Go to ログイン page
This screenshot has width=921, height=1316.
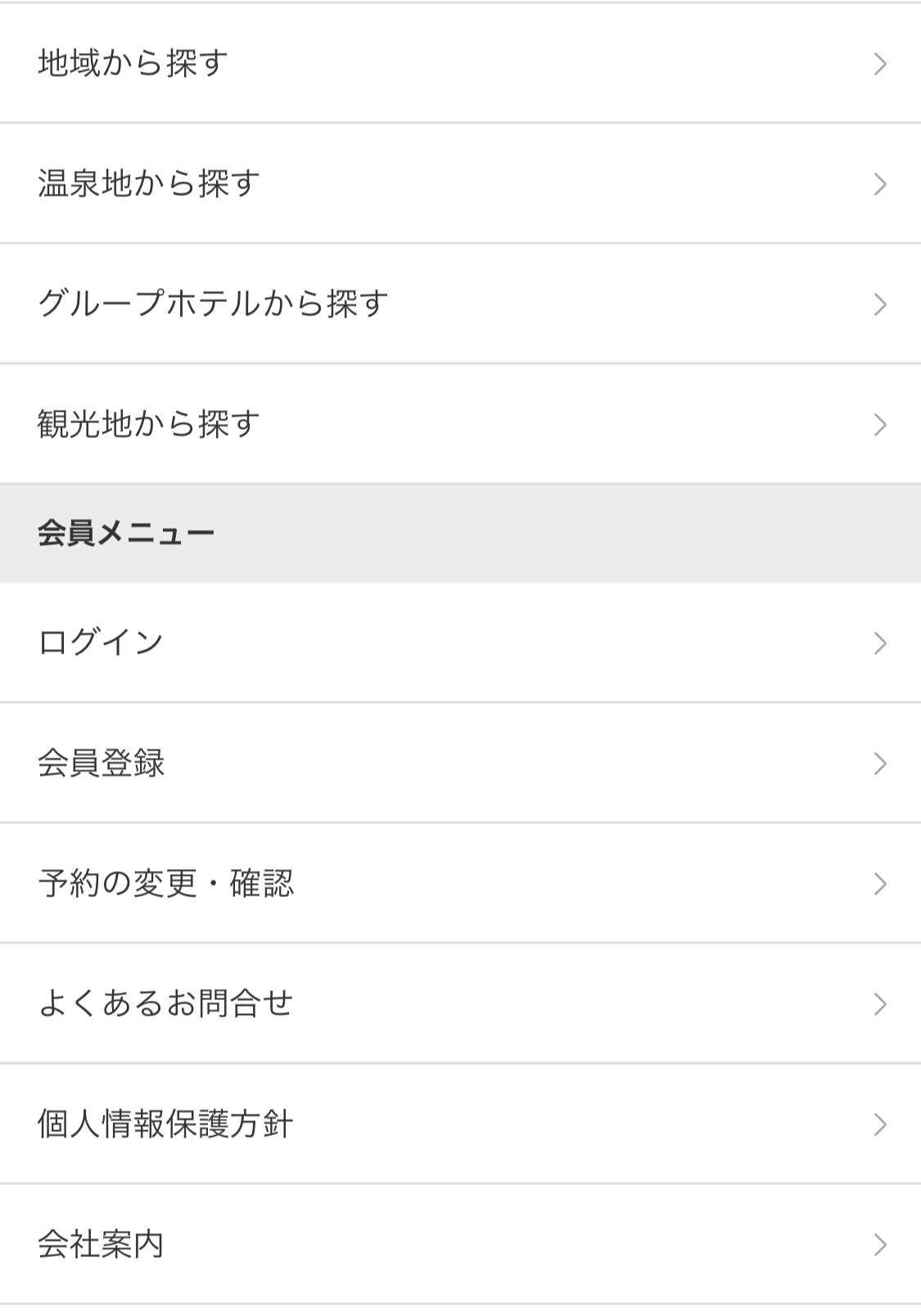(x=460, y=642)
